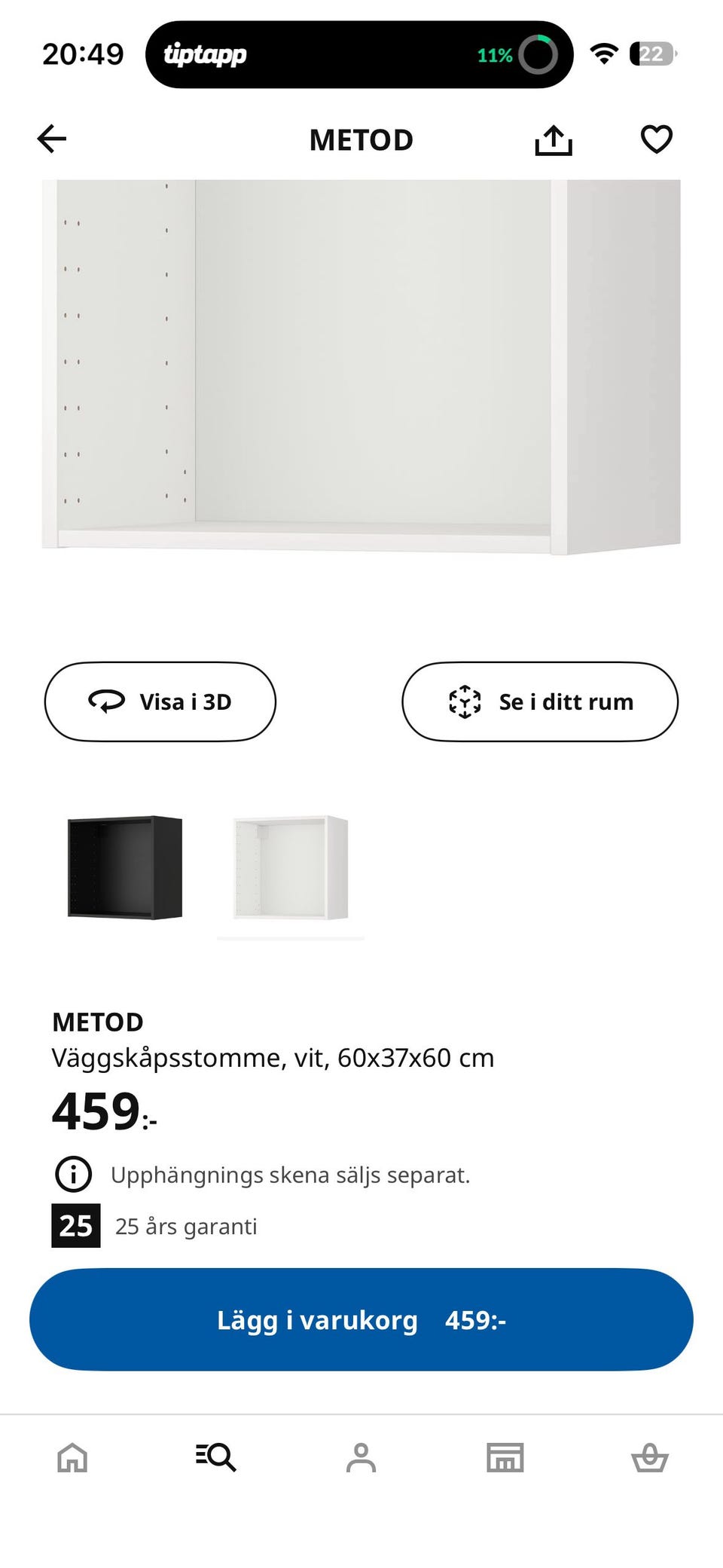View the shopping basket icon
This screenshot has width=723, height=1568.
[651, 1459]
